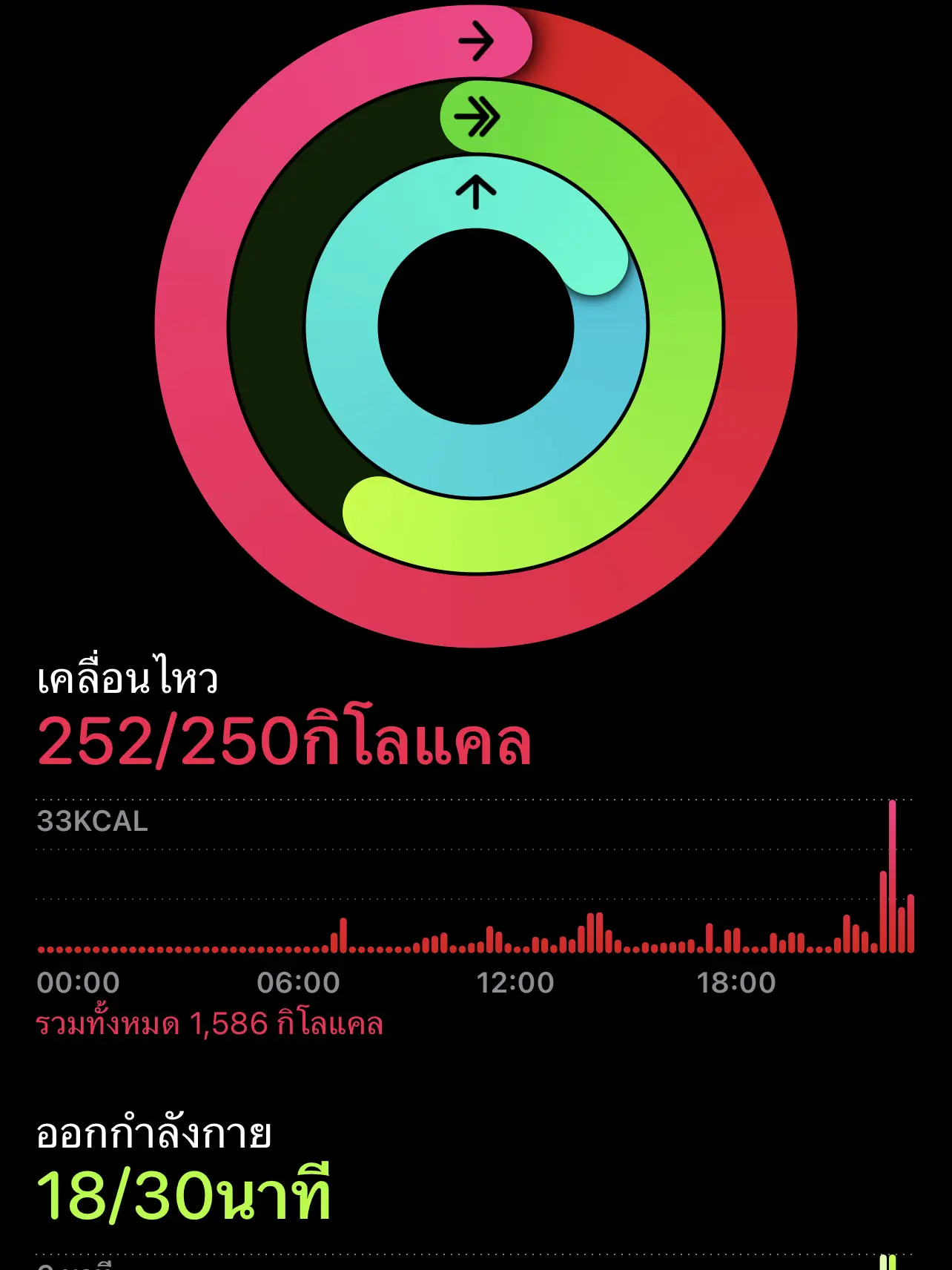Open the รวมทั้งหมด 1,586 กิโลแคล total link
The height and width of the screenshot is (1270, 952).
point(211,1025)
